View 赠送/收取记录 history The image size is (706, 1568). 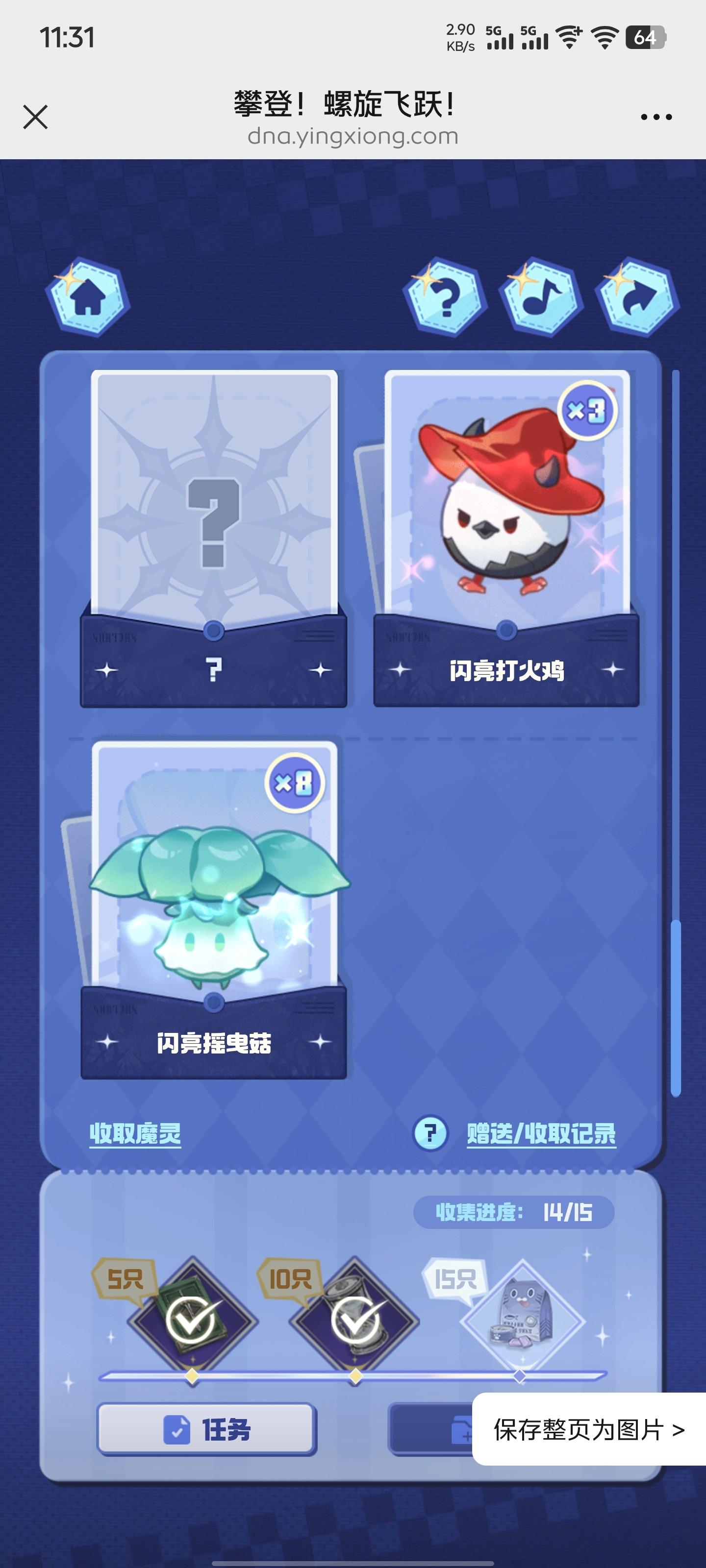[x=541, y=1133]
